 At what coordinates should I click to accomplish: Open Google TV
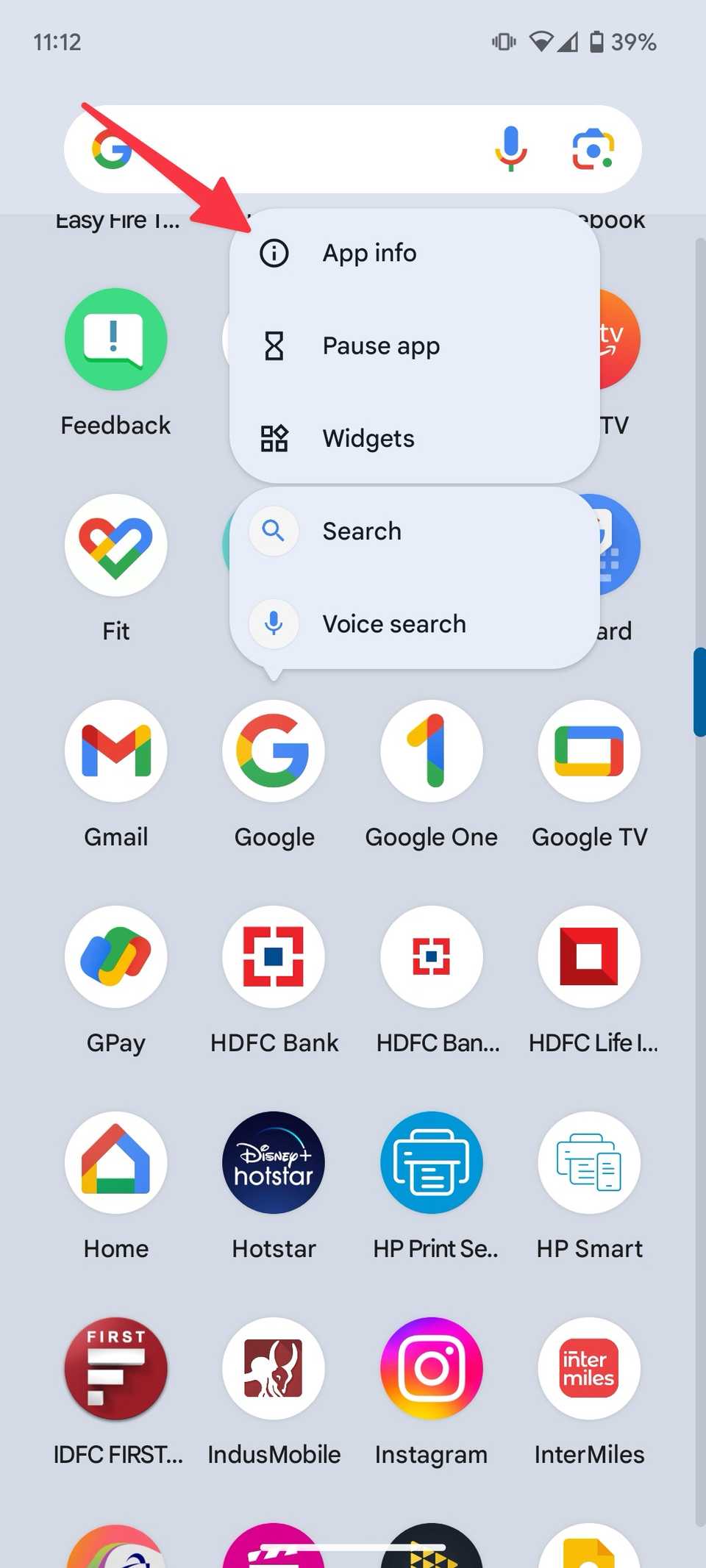589,750
